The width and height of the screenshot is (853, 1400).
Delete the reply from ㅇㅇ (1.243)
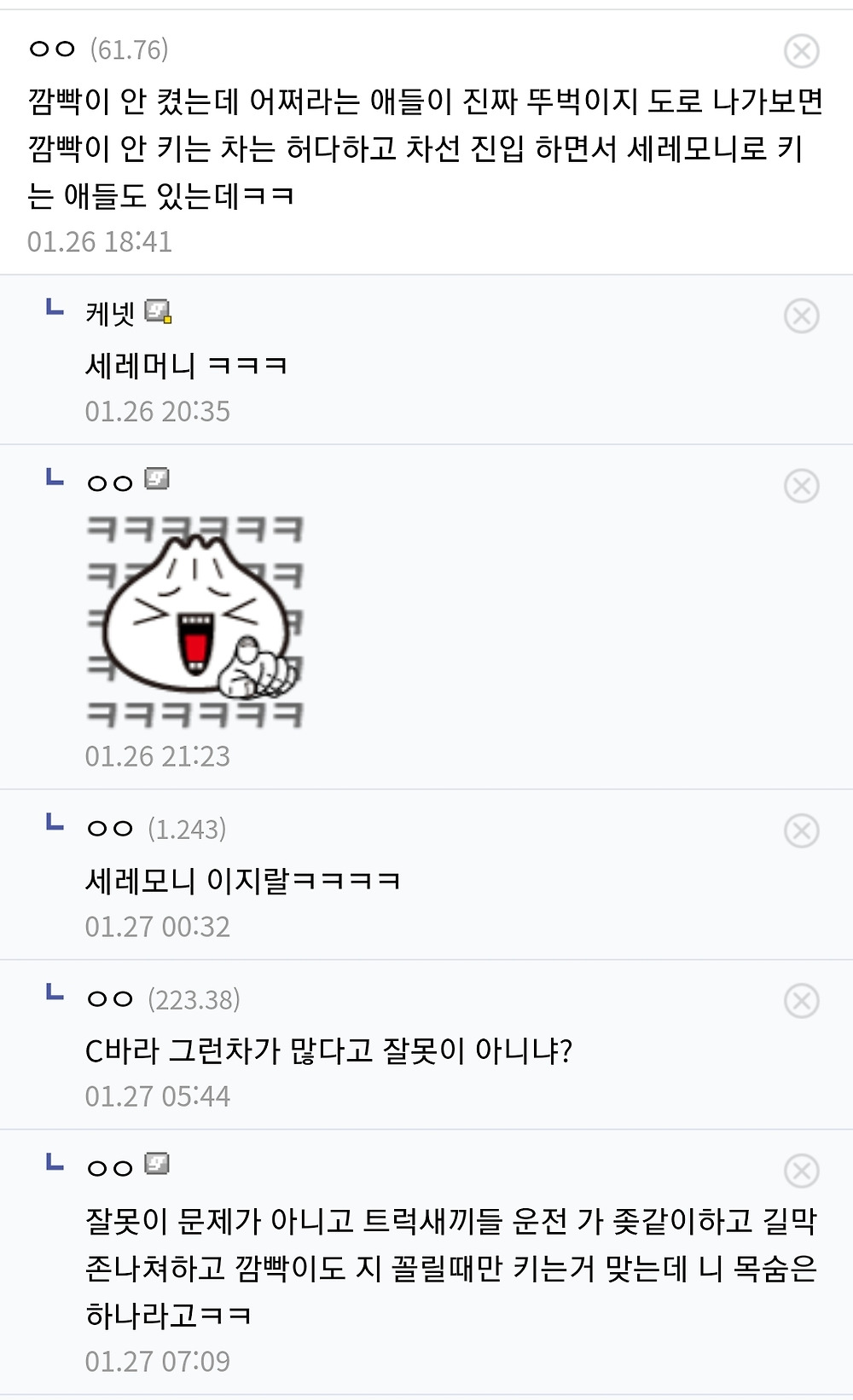click(x=801, y=830)
